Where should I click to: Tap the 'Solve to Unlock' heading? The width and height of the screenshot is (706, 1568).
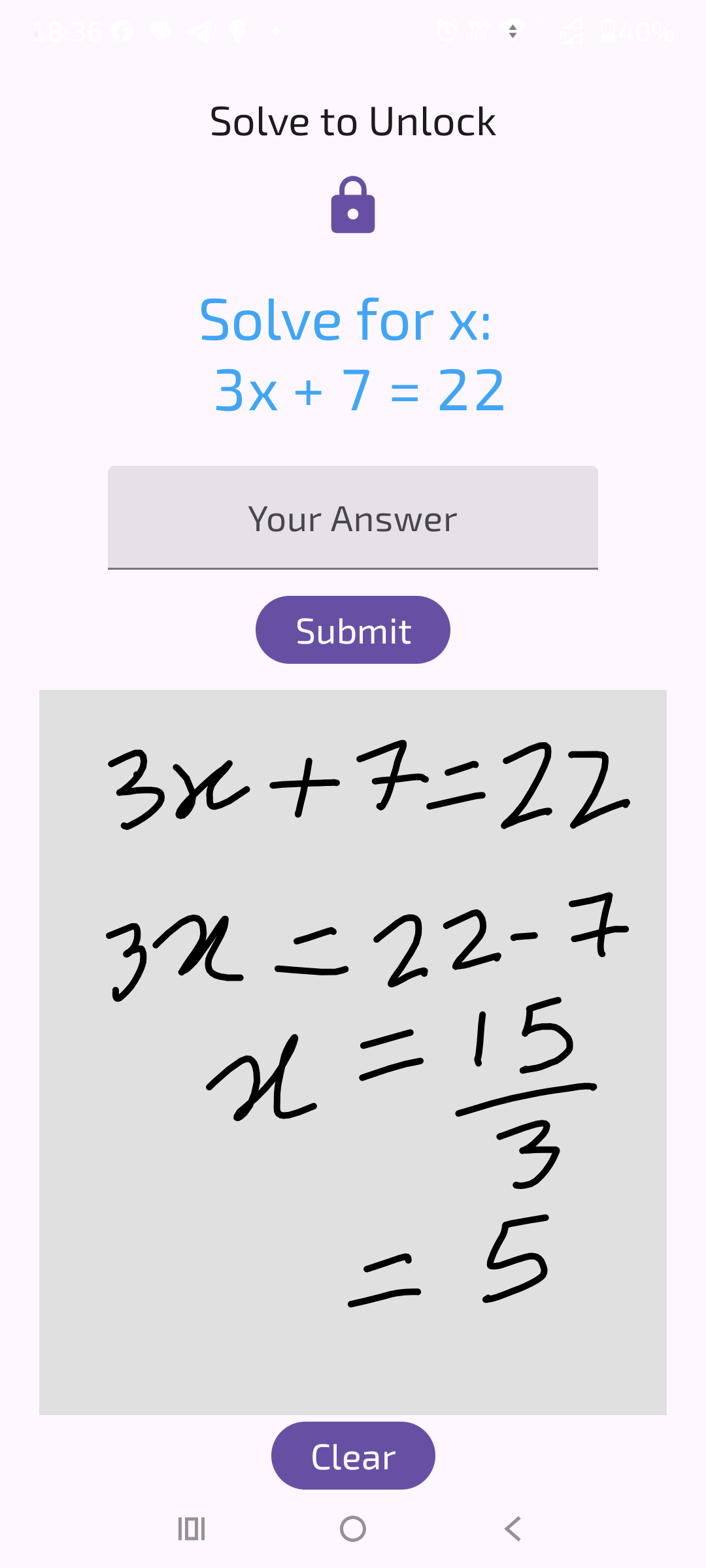[x=352, y=121]
